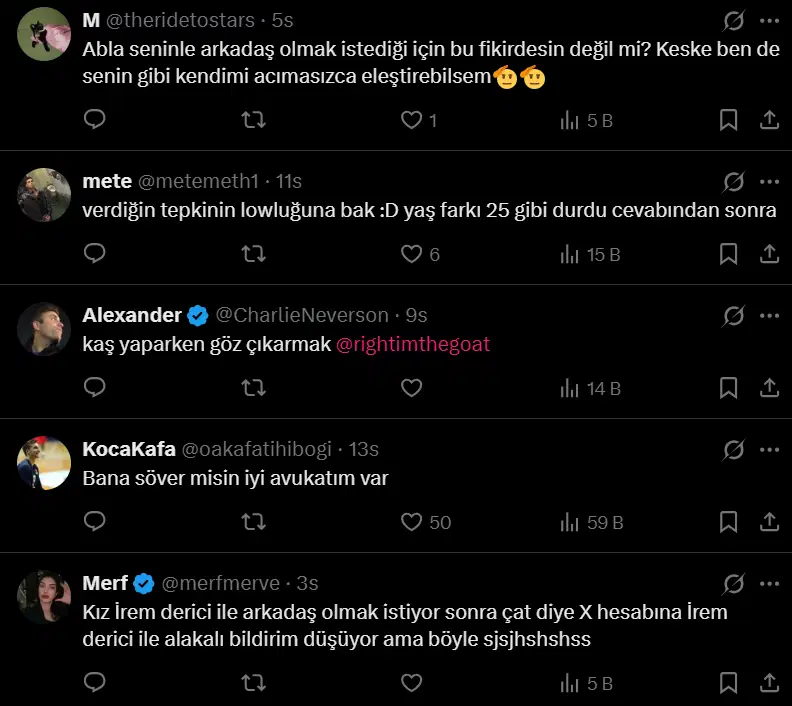This screenshot has height=706, width=792.
Task: Open KocaKafa's profile avatar
Action: tap(44, 463)
